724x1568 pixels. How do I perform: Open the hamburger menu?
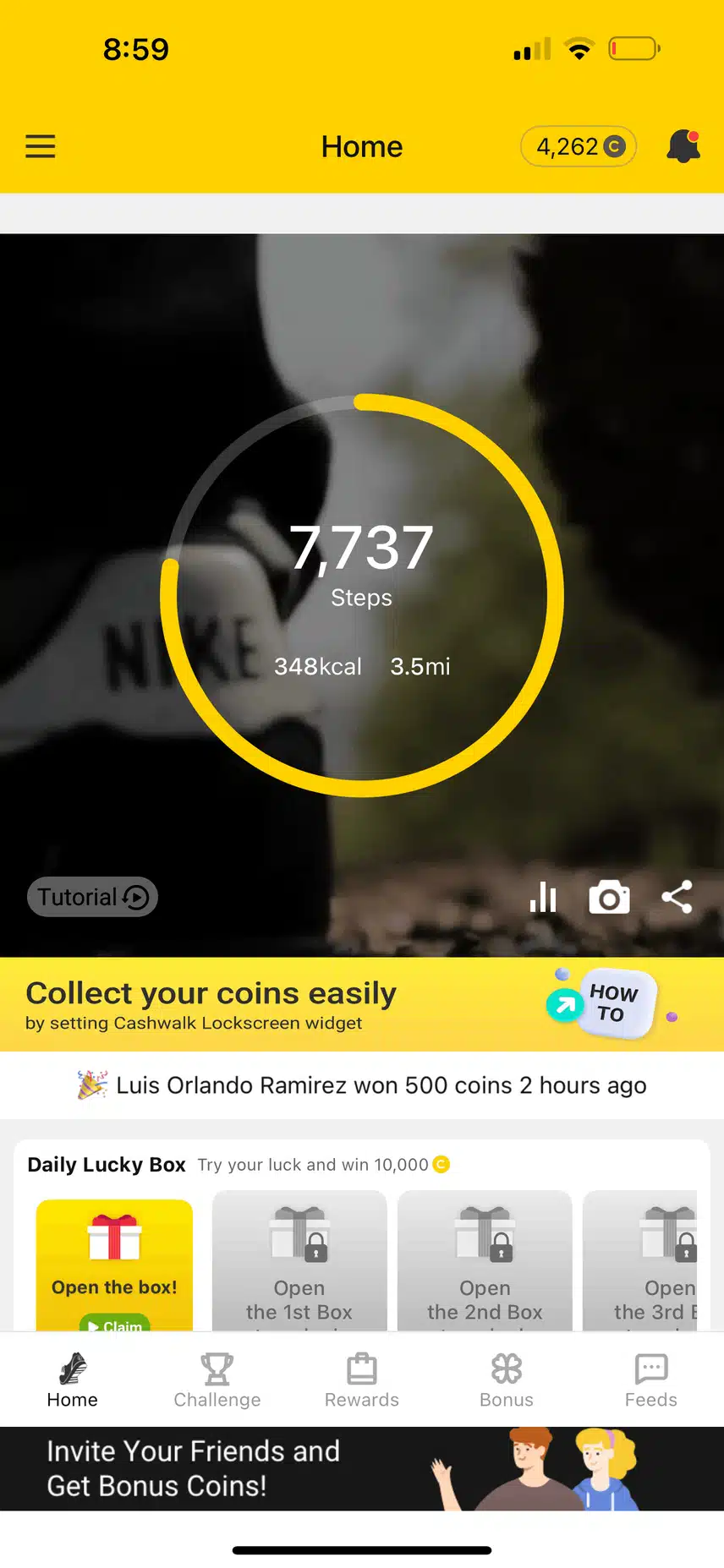click(40, 146)
